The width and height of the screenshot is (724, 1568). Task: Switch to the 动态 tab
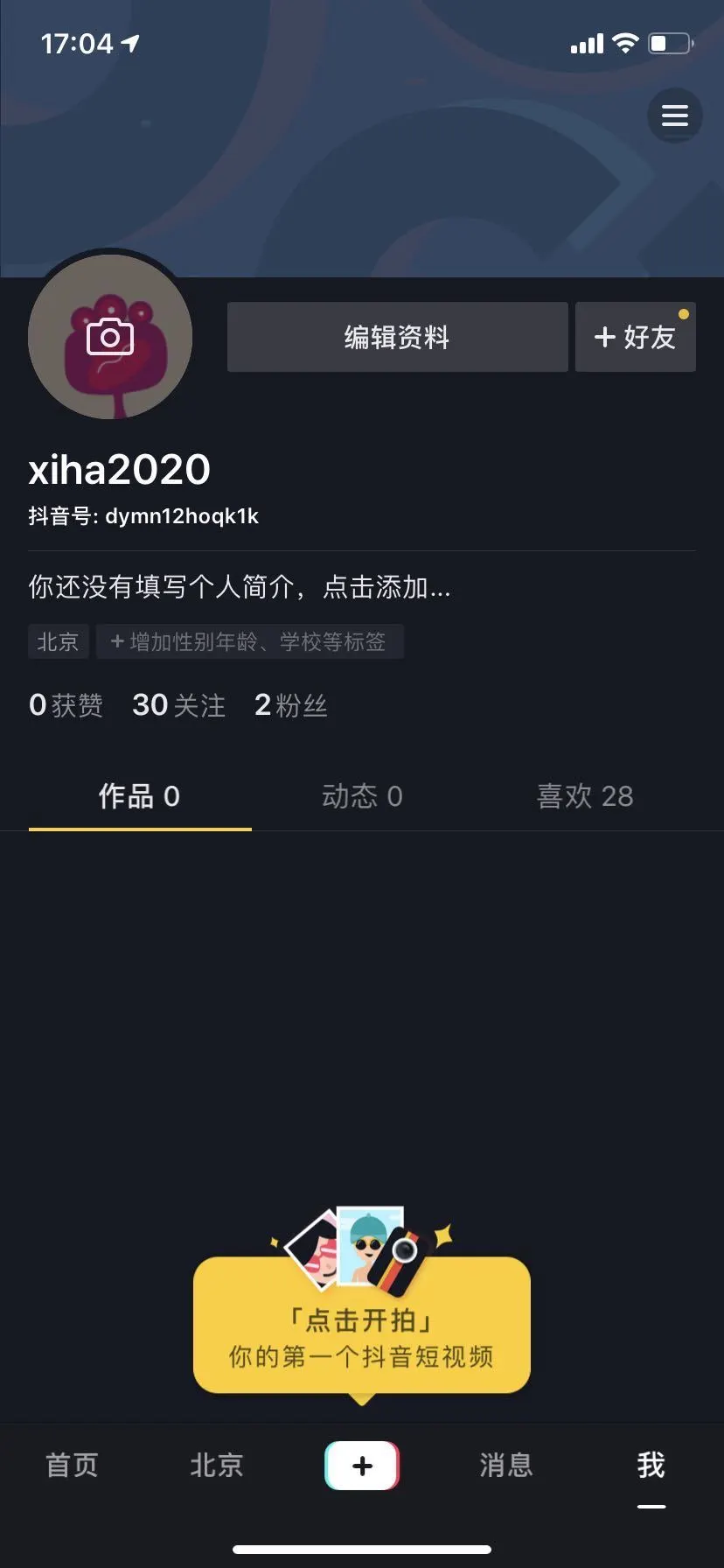coord(362,796)
